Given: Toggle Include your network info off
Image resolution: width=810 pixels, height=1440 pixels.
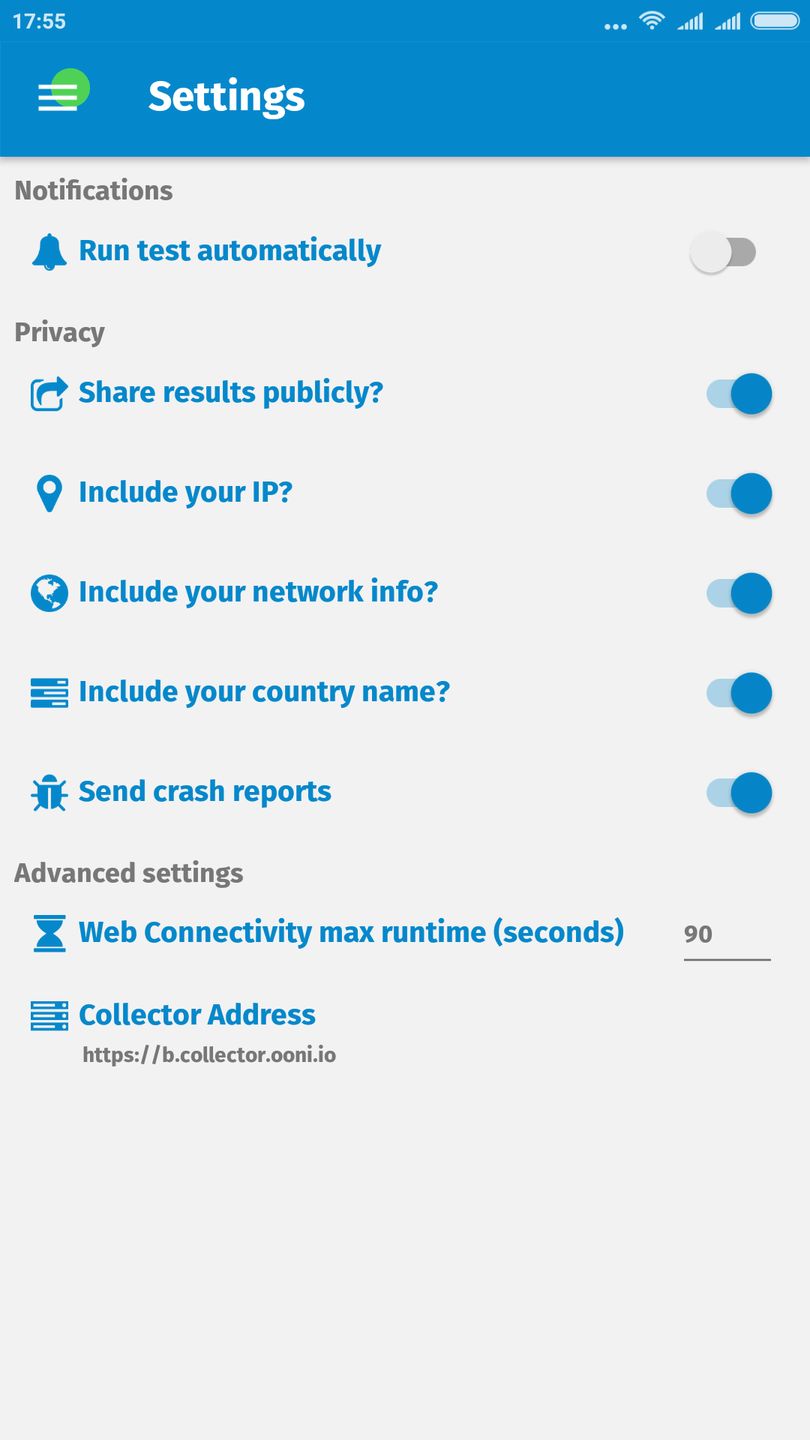Looking at the screenshot, I should 739,593.
